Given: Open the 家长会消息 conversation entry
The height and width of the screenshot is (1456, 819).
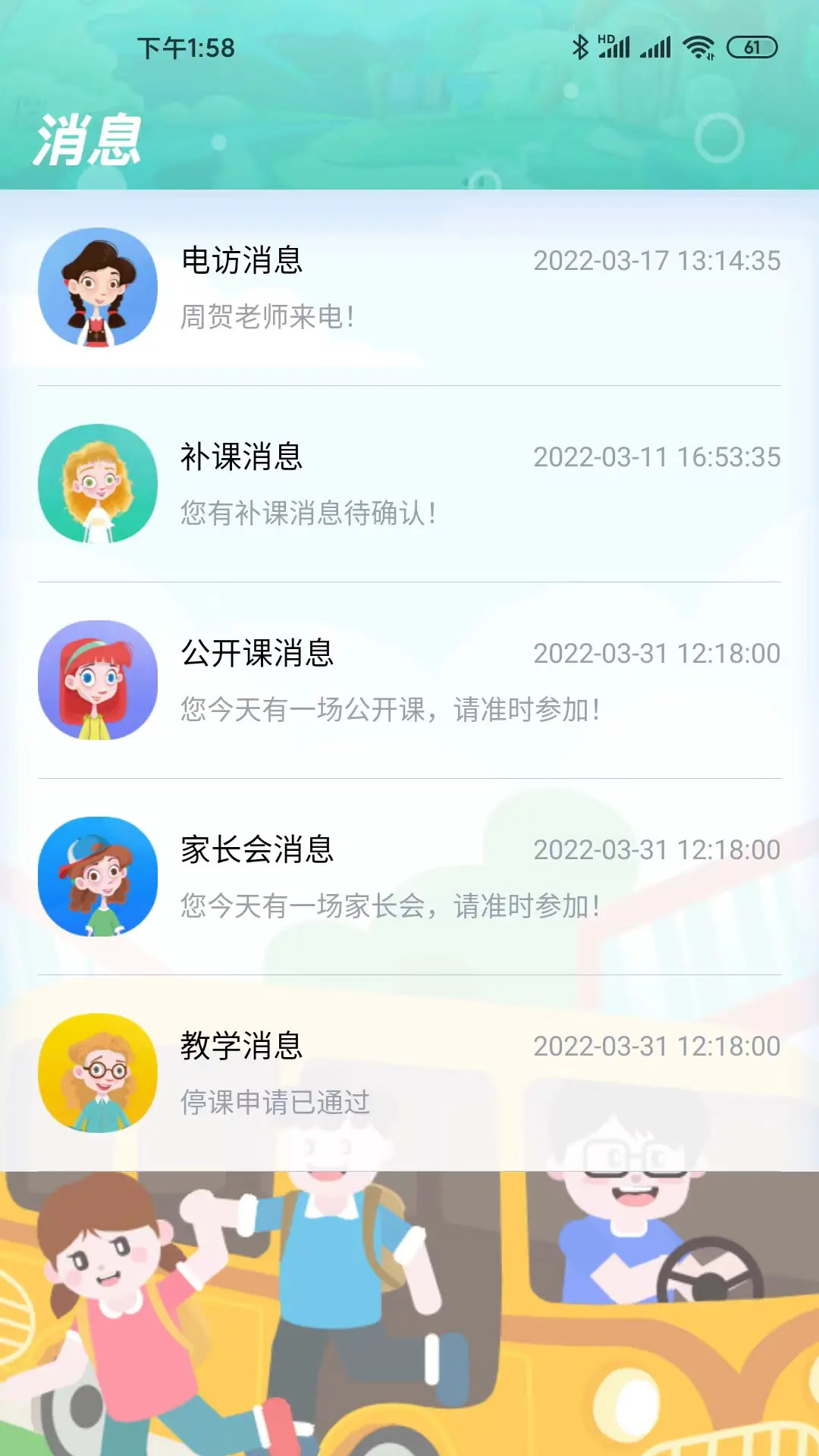Looking at the screenshot, I should pos(409,876).
